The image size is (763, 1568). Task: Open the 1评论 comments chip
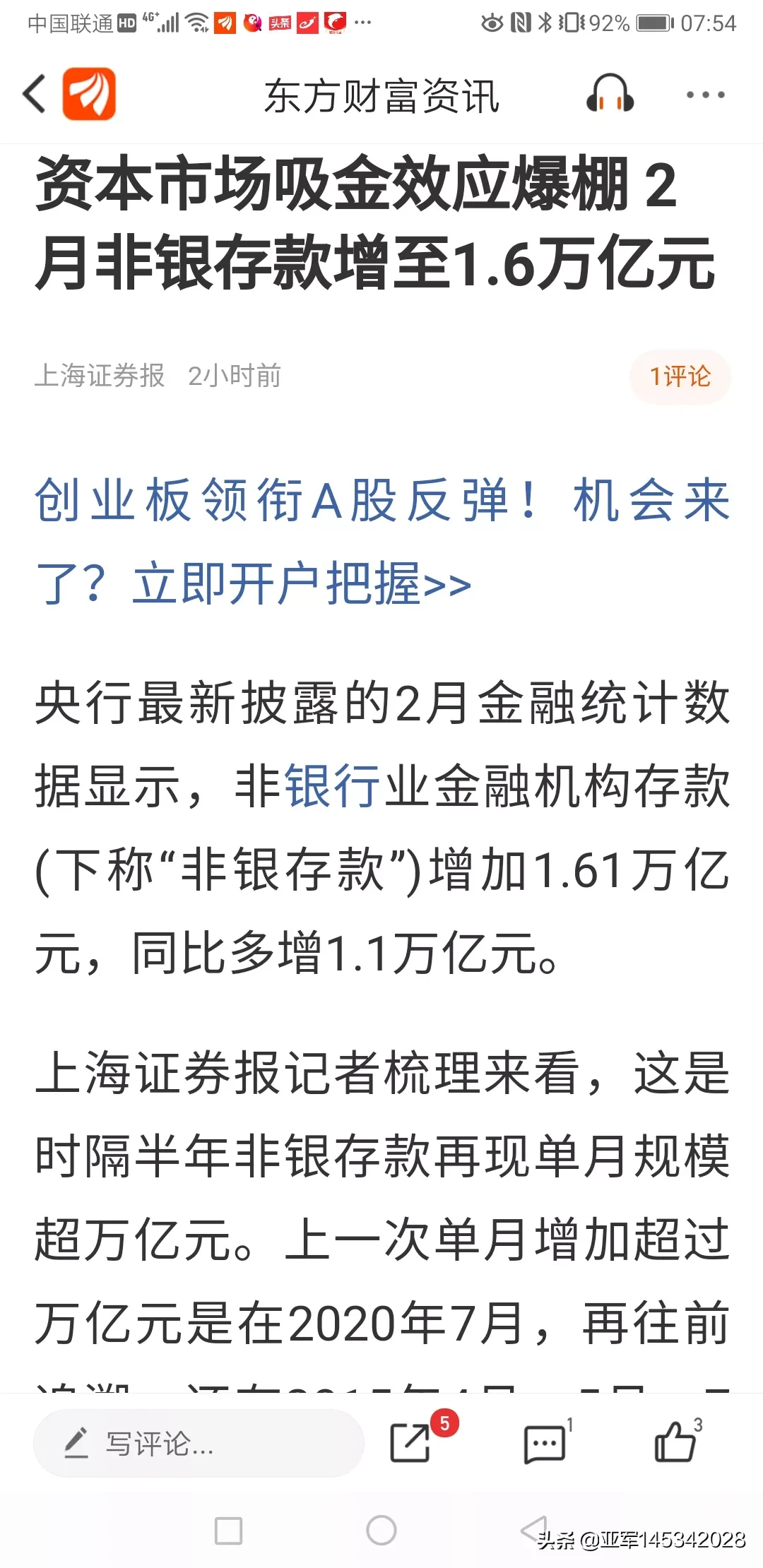(680, 376)
